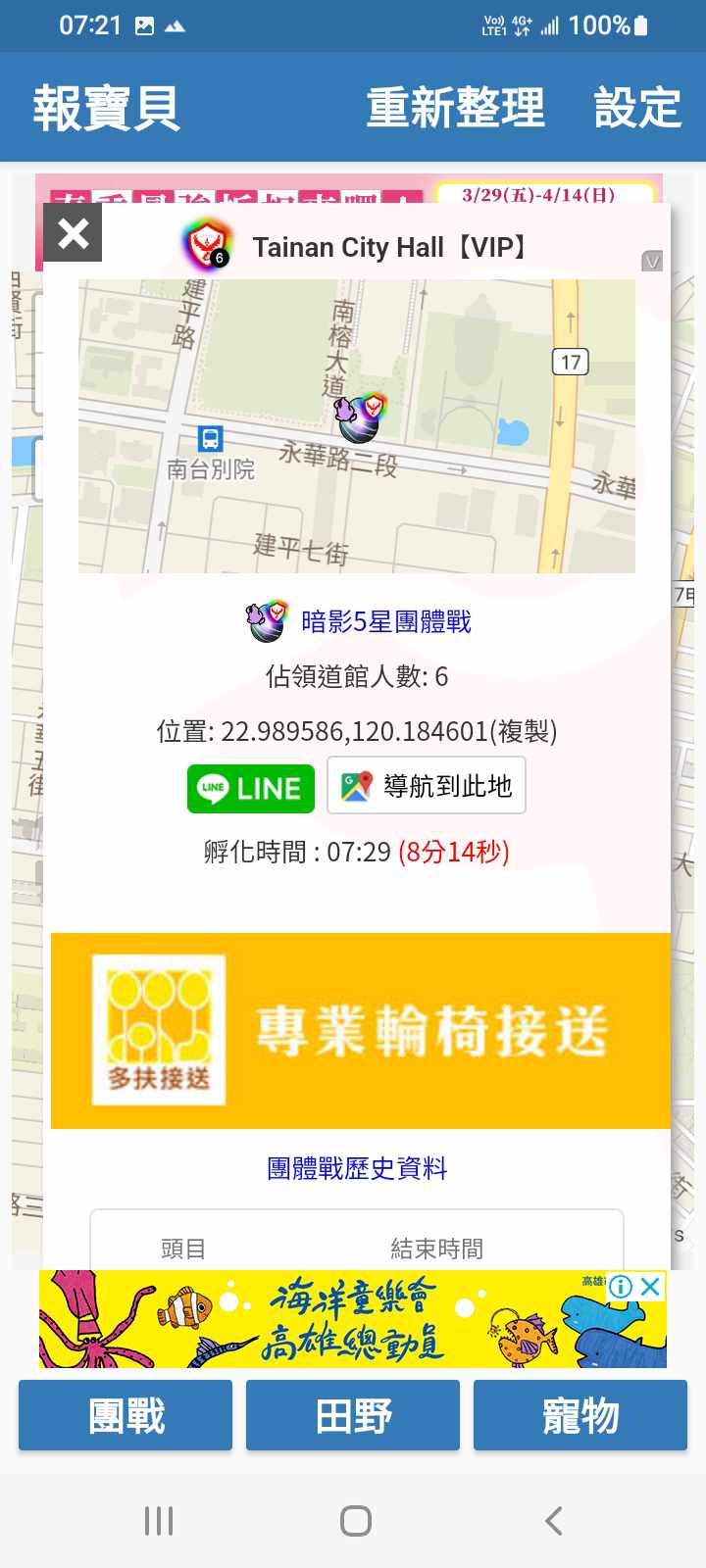
Task: Open the 暗影5星團體戰 link
Action: pyautogui.click(x=385, y=621)
